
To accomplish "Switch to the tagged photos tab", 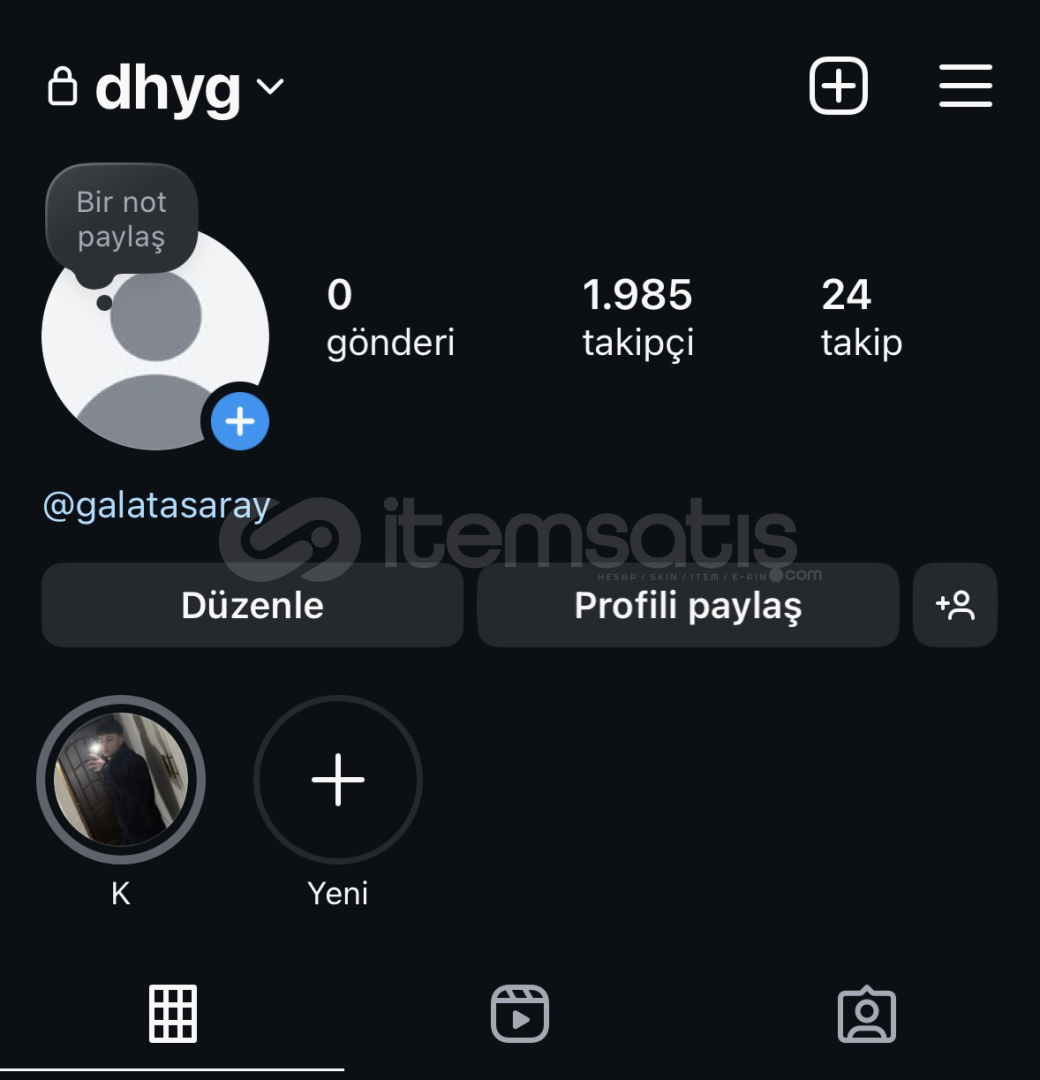I will point(866,1014).
